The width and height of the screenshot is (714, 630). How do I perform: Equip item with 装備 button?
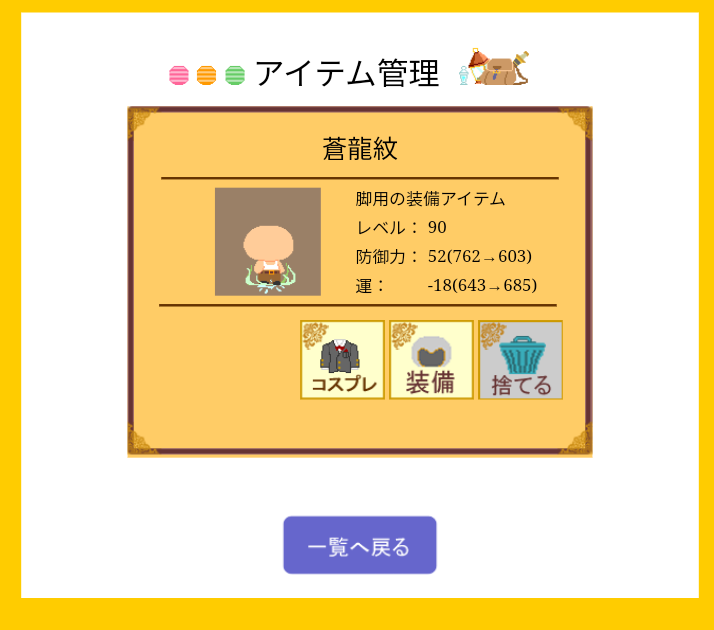[x=431, y=360]
